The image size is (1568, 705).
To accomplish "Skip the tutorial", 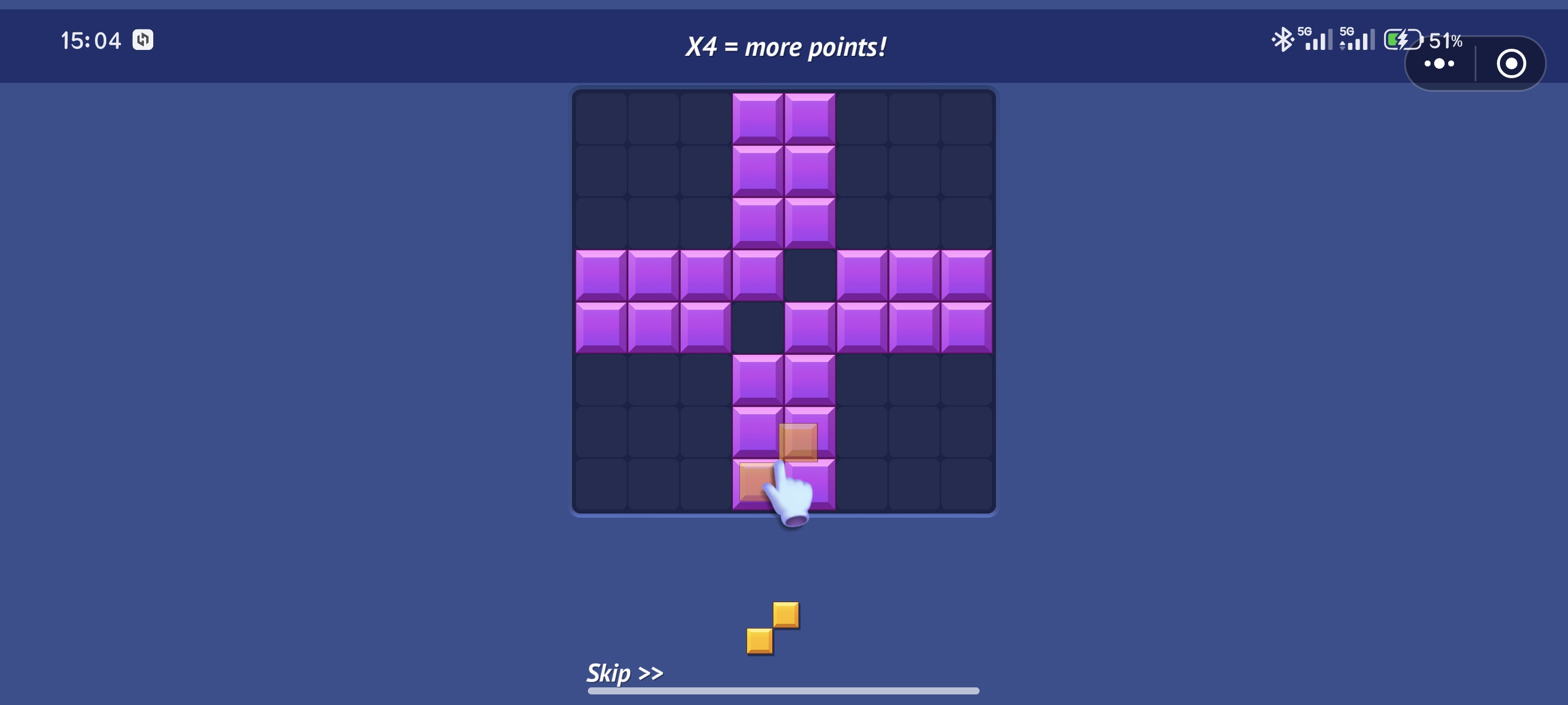I will 624,673.
